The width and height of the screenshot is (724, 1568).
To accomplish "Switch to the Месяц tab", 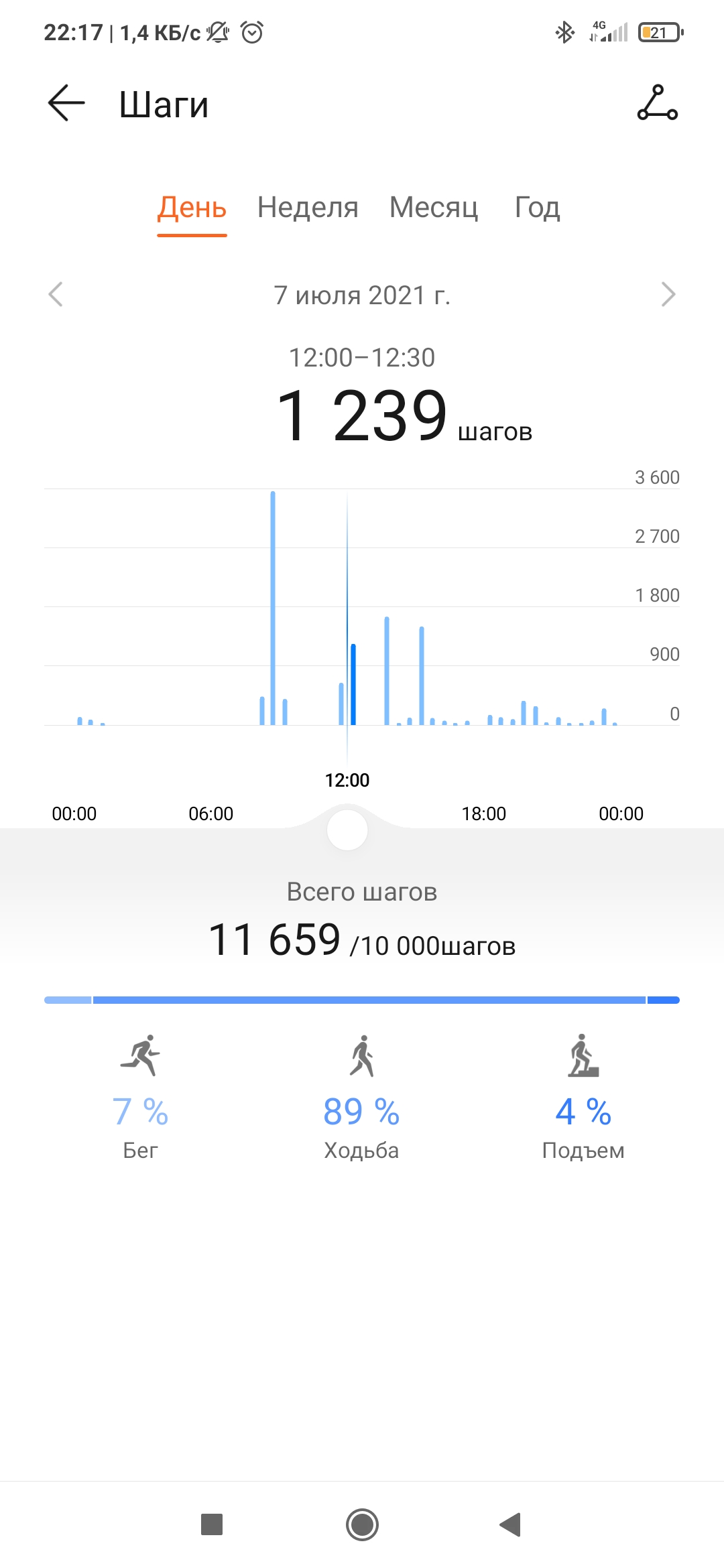I will (434, 208).
